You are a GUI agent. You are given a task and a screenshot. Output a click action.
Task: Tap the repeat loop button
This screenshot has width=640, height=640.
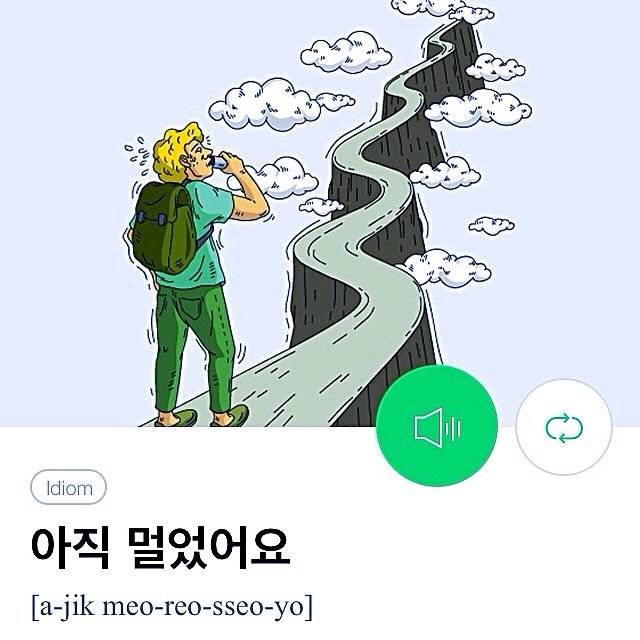pos(563,428)
